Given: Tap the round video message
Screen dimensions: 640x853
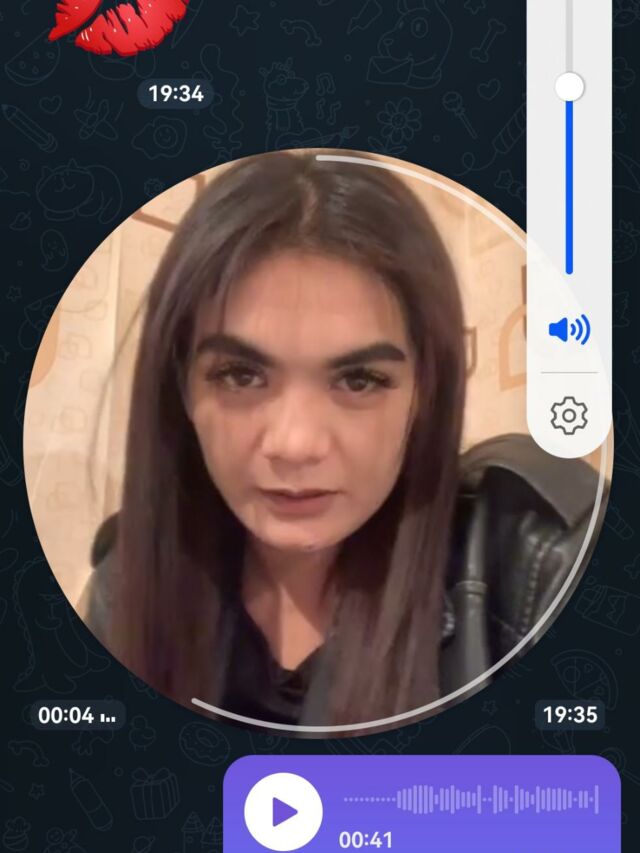Looking at the screenshot, I should coord(300,440).
